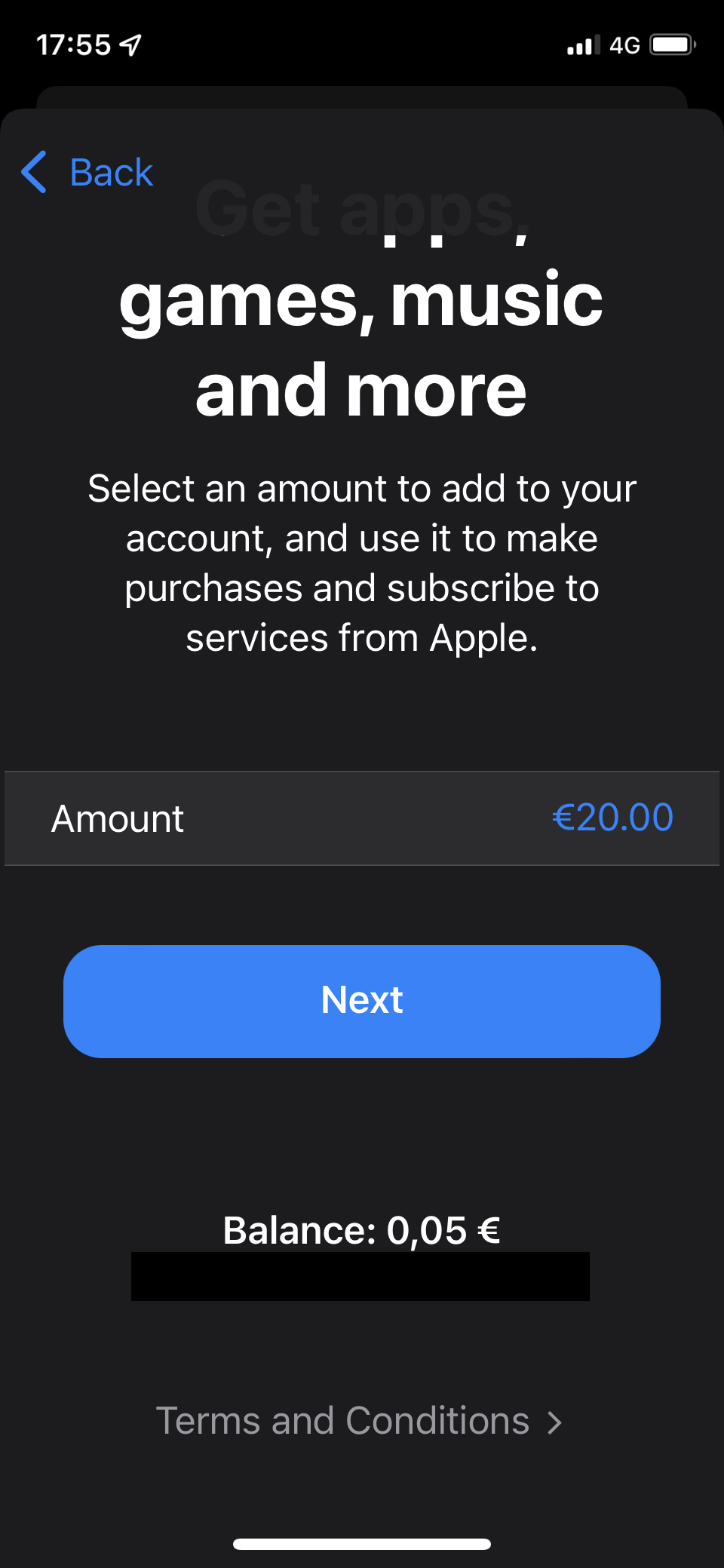Change the €20.00 amount

click(362, 818)
